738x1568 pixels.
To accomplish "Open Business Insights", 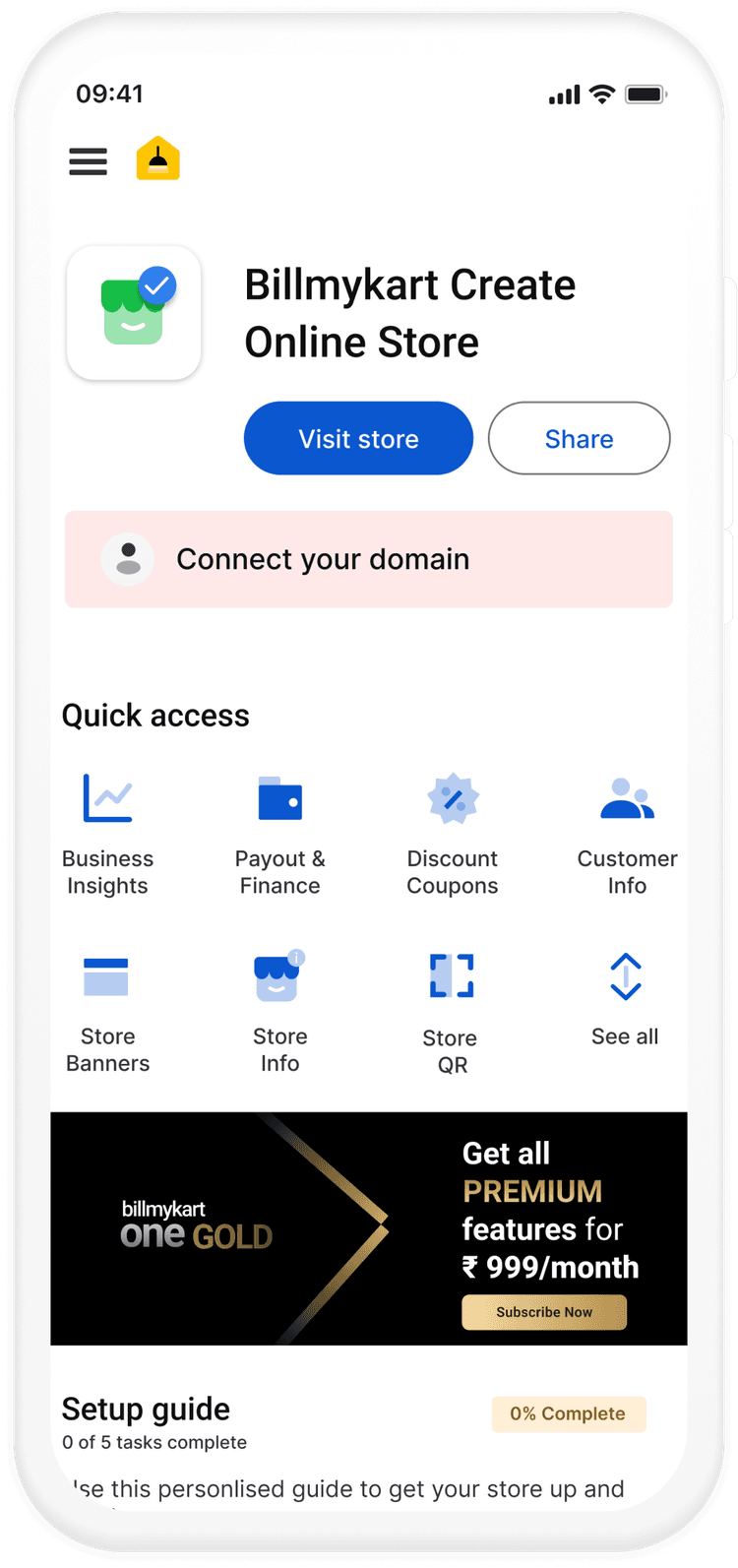I will click(107, 833).
